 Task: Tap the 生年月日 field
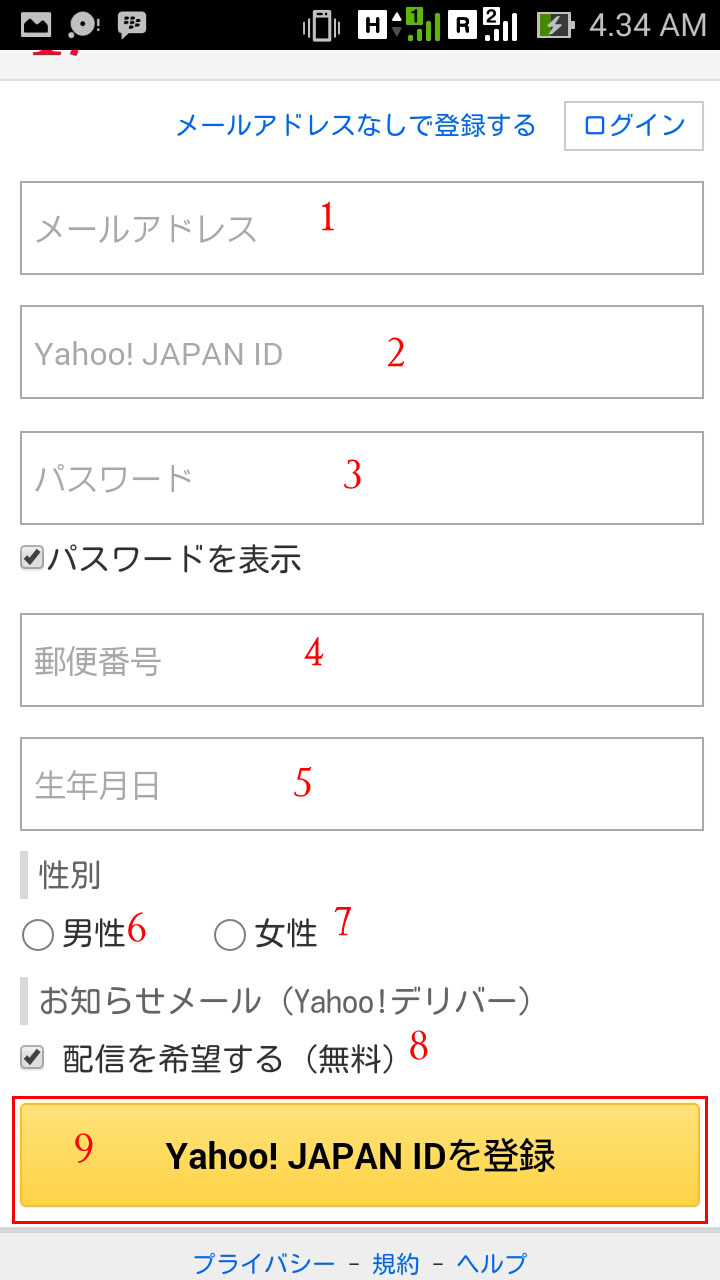361,785
